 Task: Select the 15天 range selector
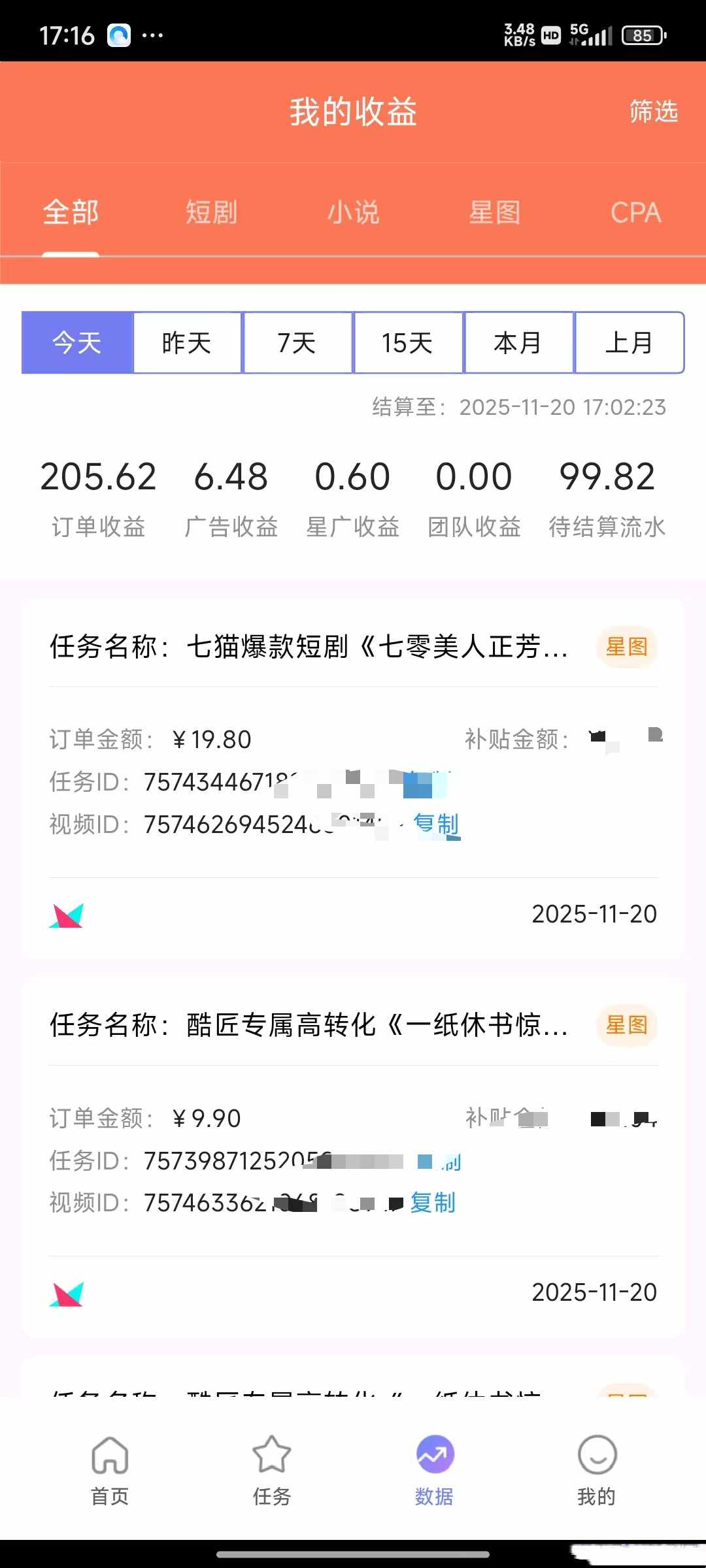(408, 342)
